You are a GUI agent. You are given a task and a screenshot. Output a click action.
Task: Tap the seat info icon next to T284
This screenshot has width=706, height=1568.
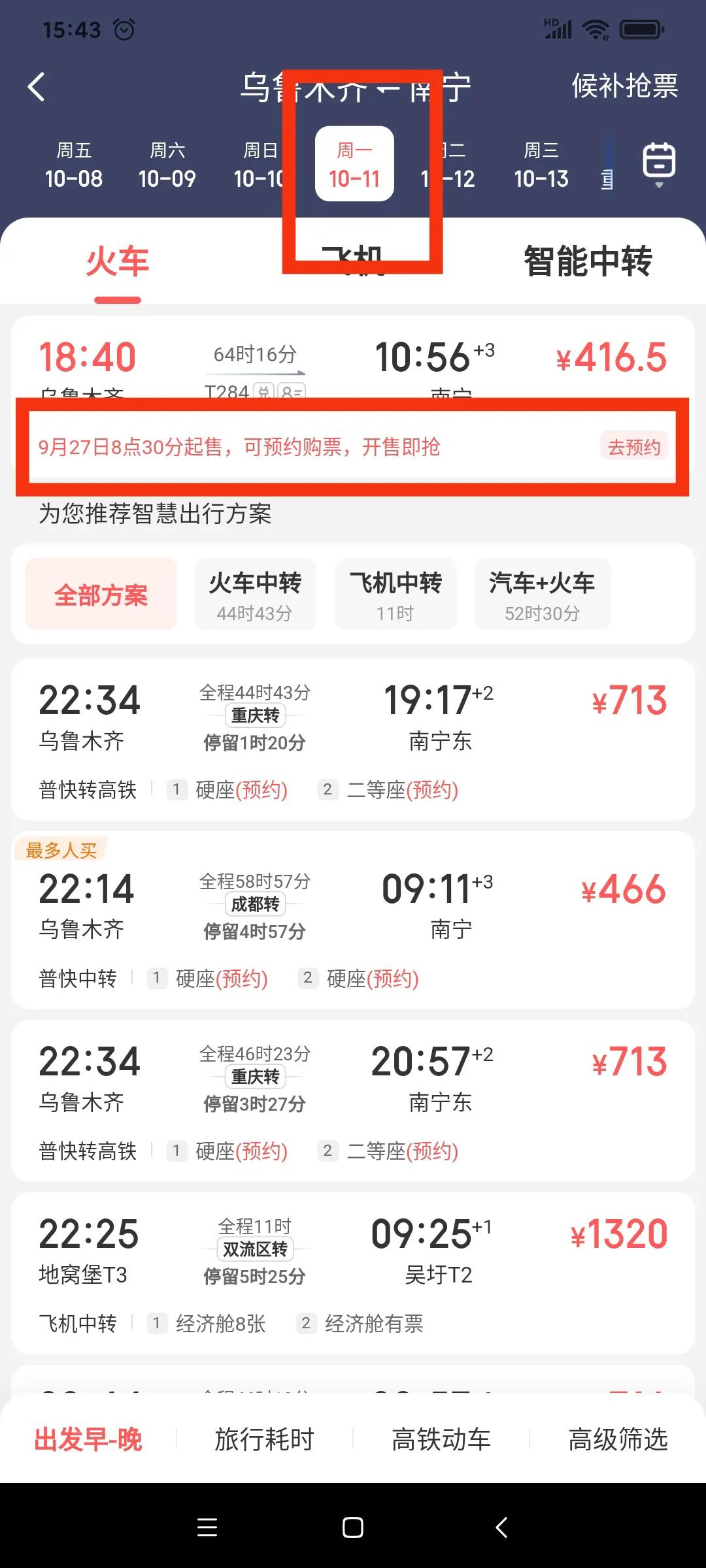291,391
